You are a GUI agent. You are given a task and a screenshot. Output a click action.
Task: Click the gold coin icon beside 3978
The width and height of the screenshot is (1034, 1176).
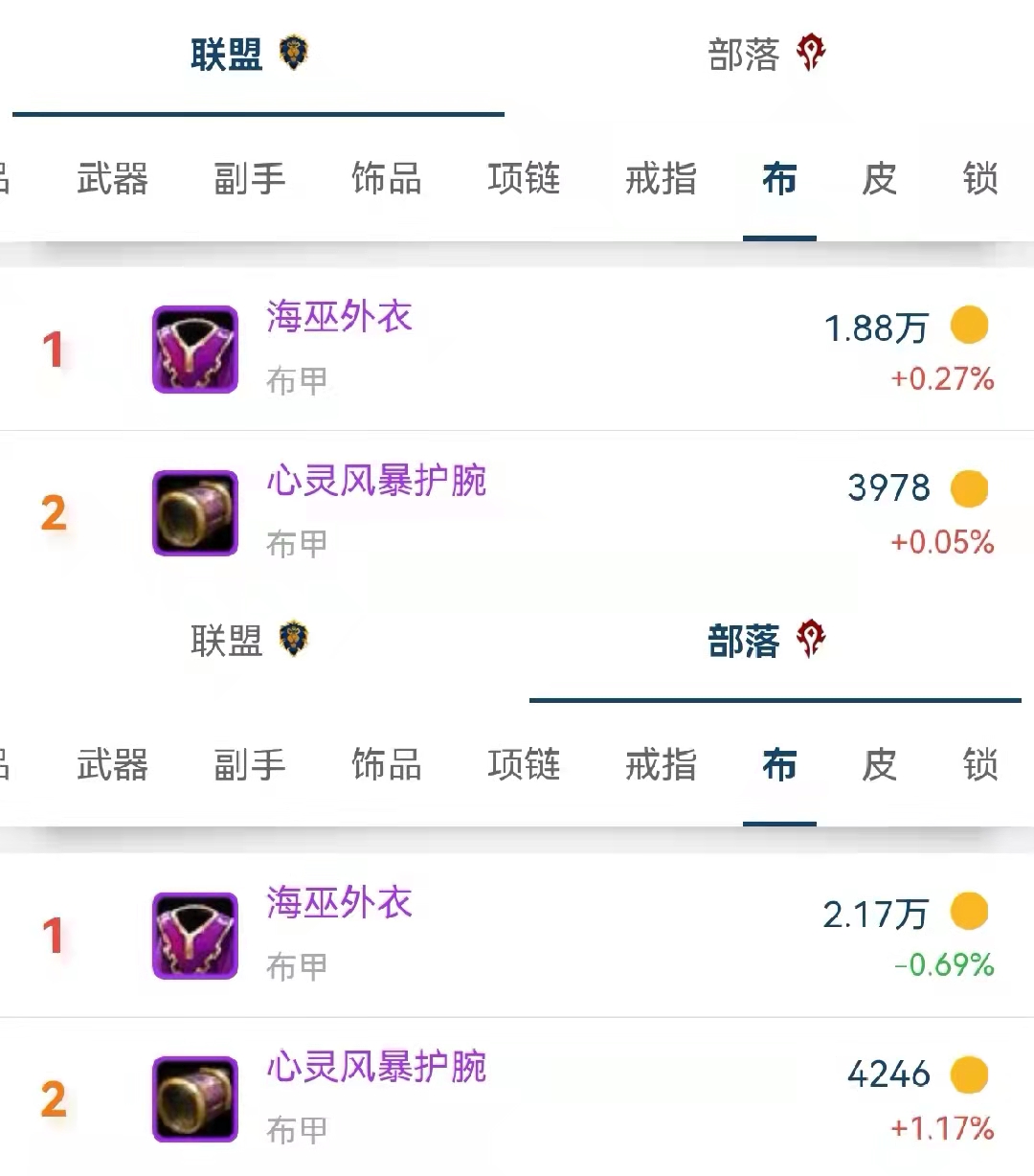970,488
